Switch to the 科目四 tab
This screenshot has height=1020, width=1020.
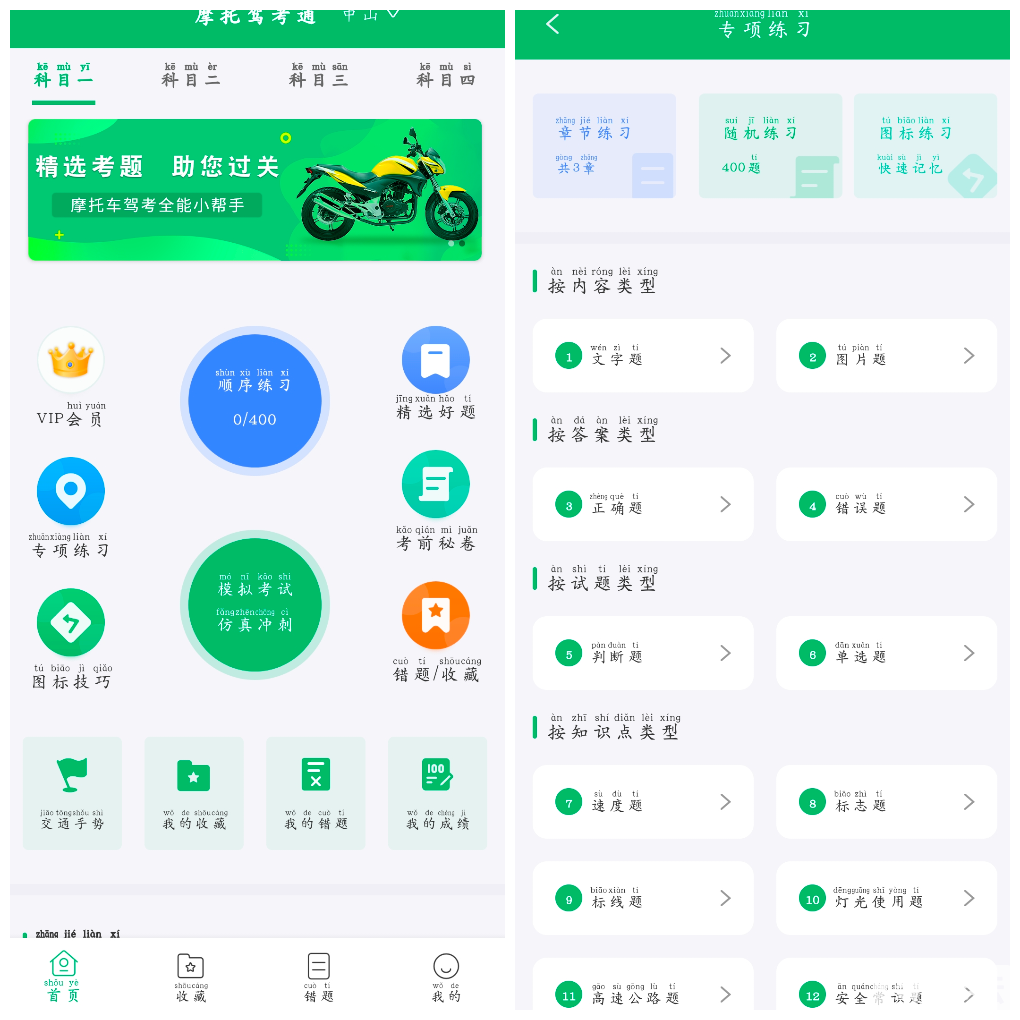click(x=446, y=75)
